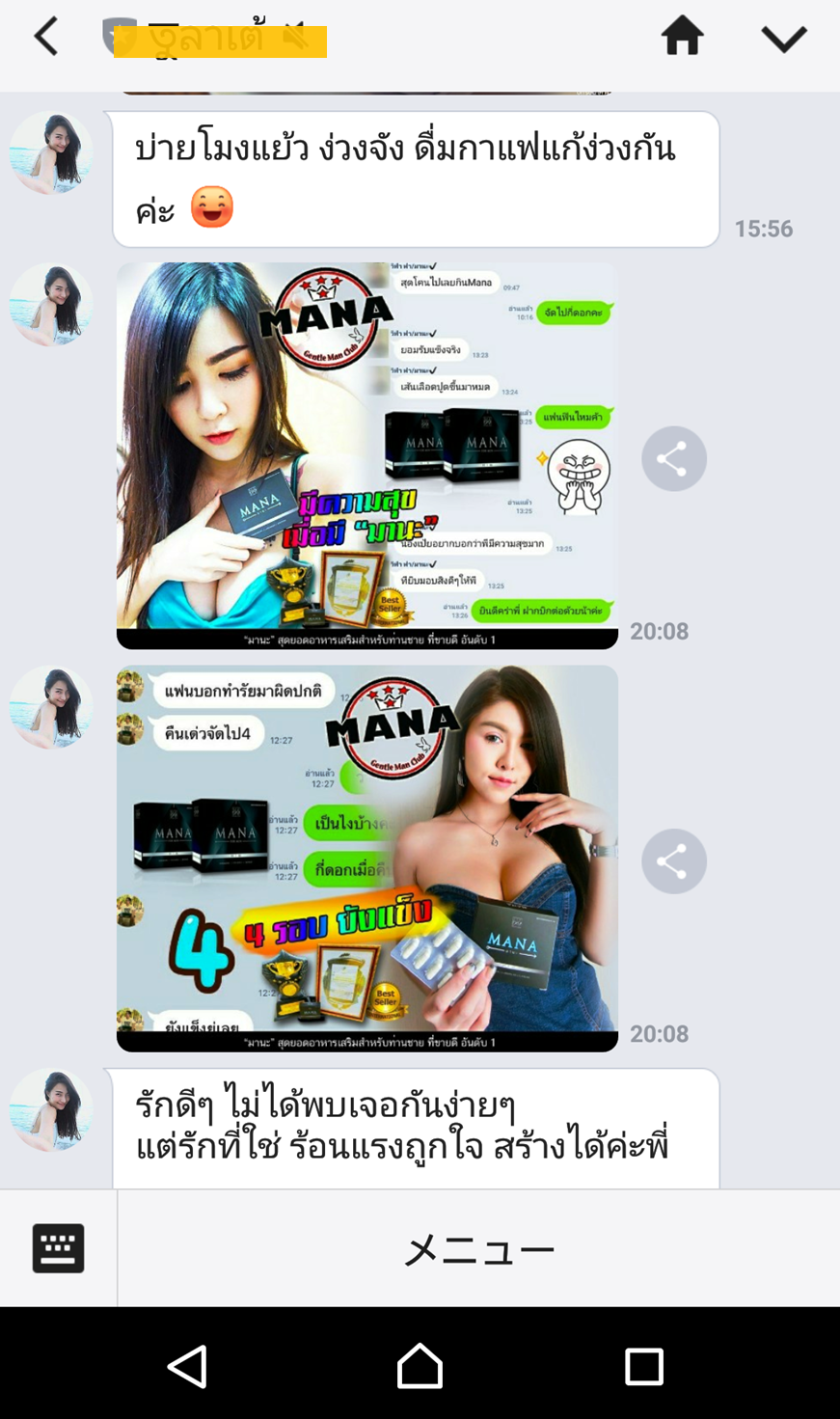
Task: Share the first MANA image sent at 20:08
Action: [673, 458]
